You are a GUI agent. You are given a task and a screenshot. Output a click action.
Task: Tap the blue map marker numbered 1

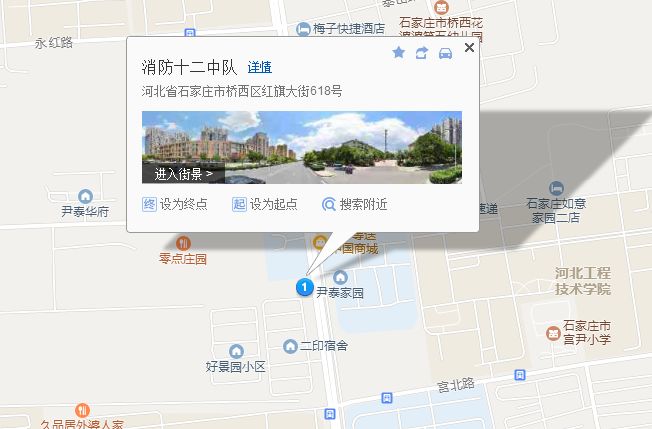pos(303,287)
